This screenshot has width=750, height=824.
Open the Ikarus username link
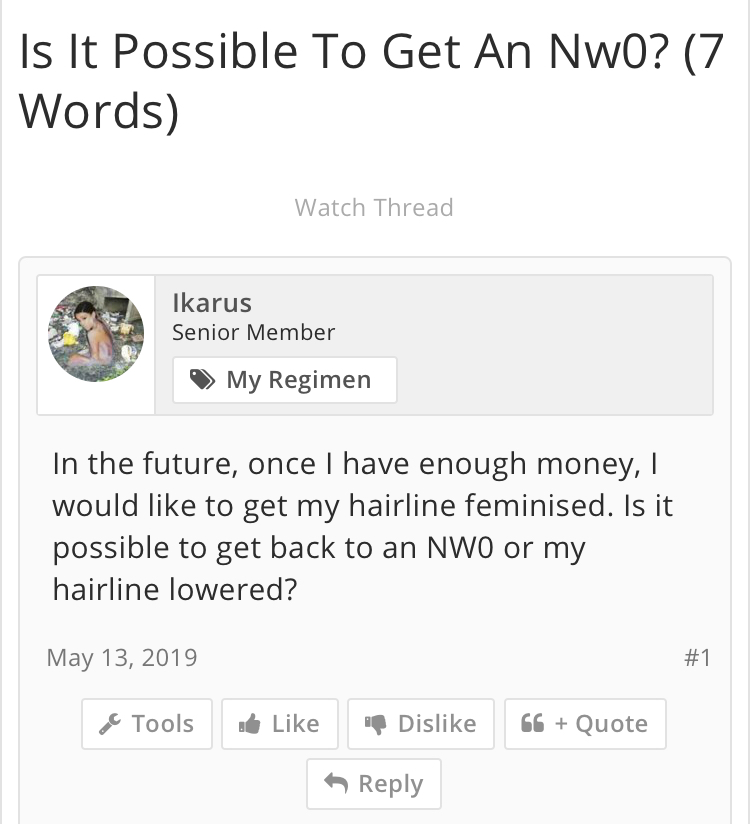[212, 302]
